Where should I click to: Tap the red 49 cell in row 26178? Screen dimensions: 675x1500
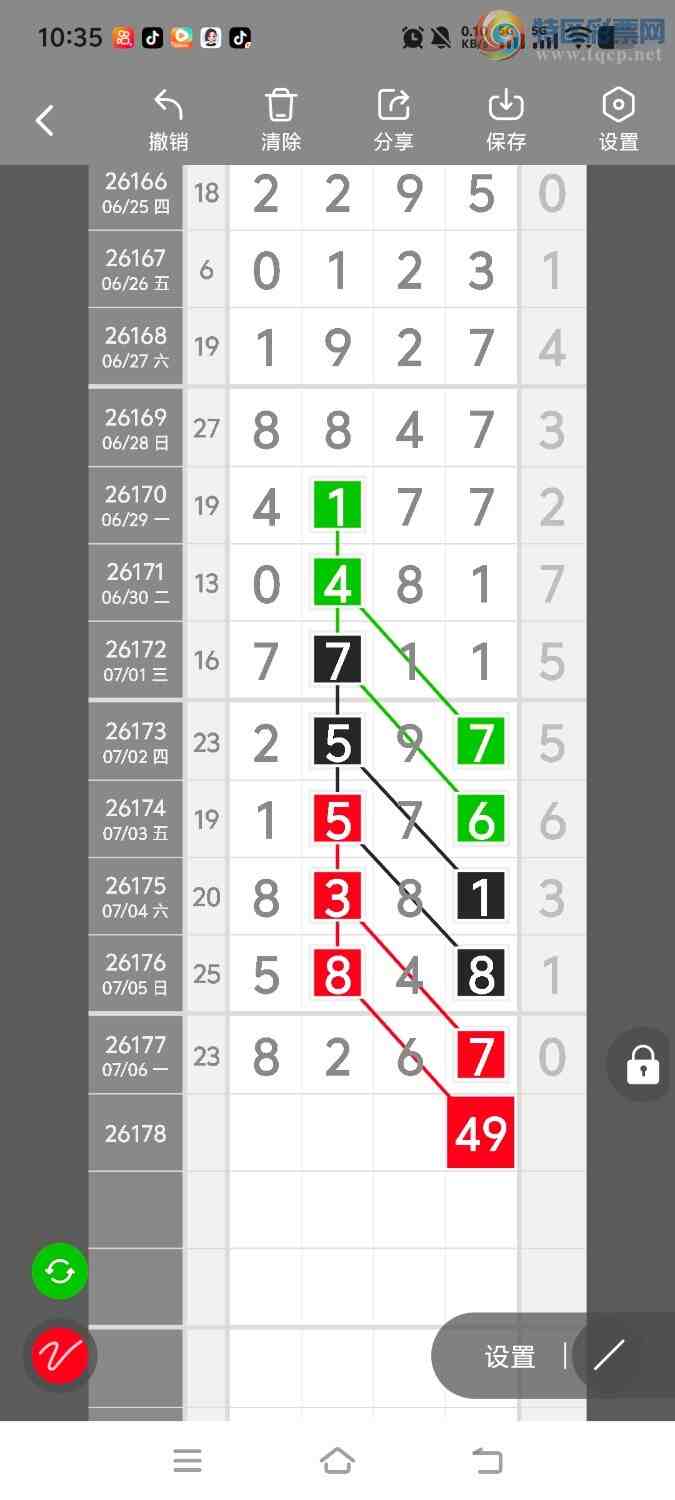[481, 1133]
